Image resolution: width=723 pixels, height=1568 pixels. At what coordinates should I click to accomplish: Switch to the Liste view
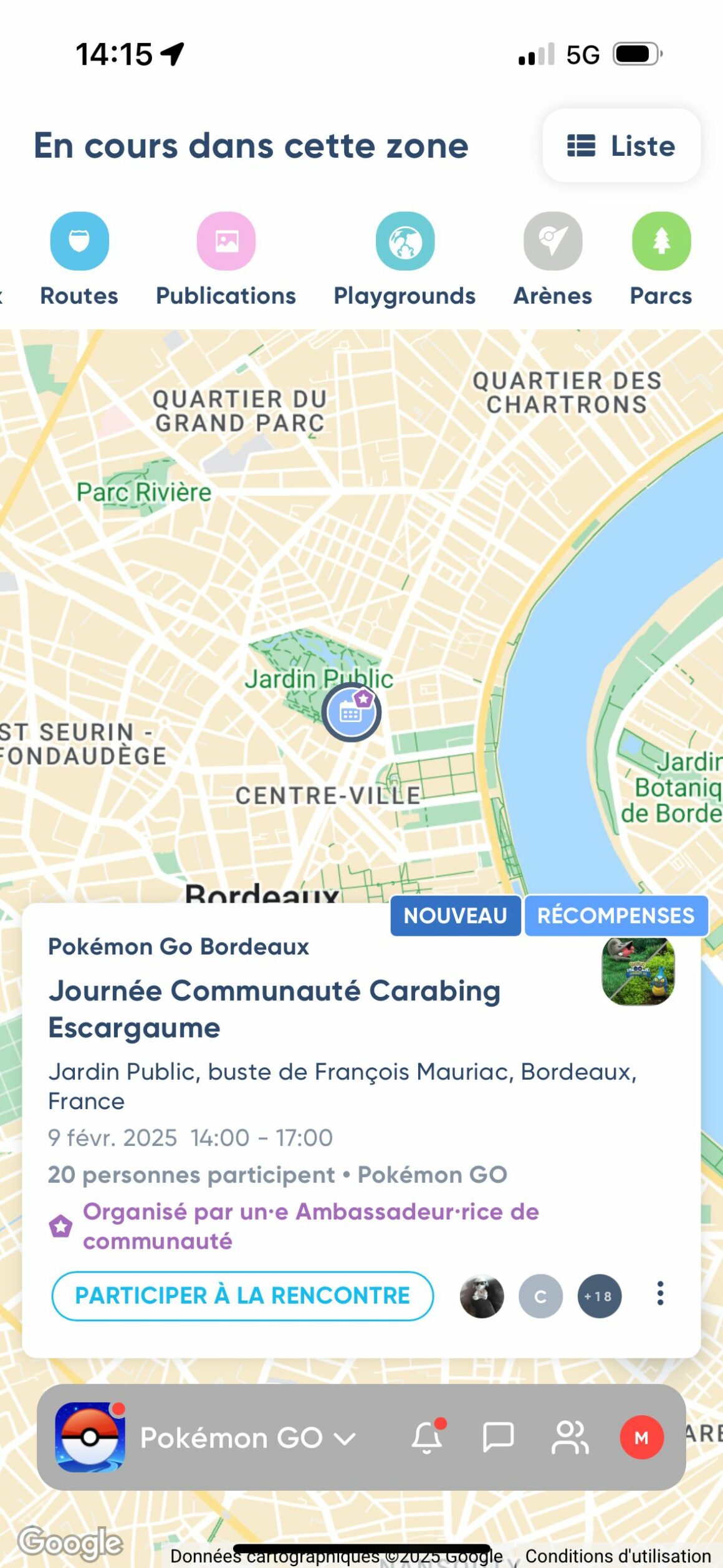(x=621, y=146)
